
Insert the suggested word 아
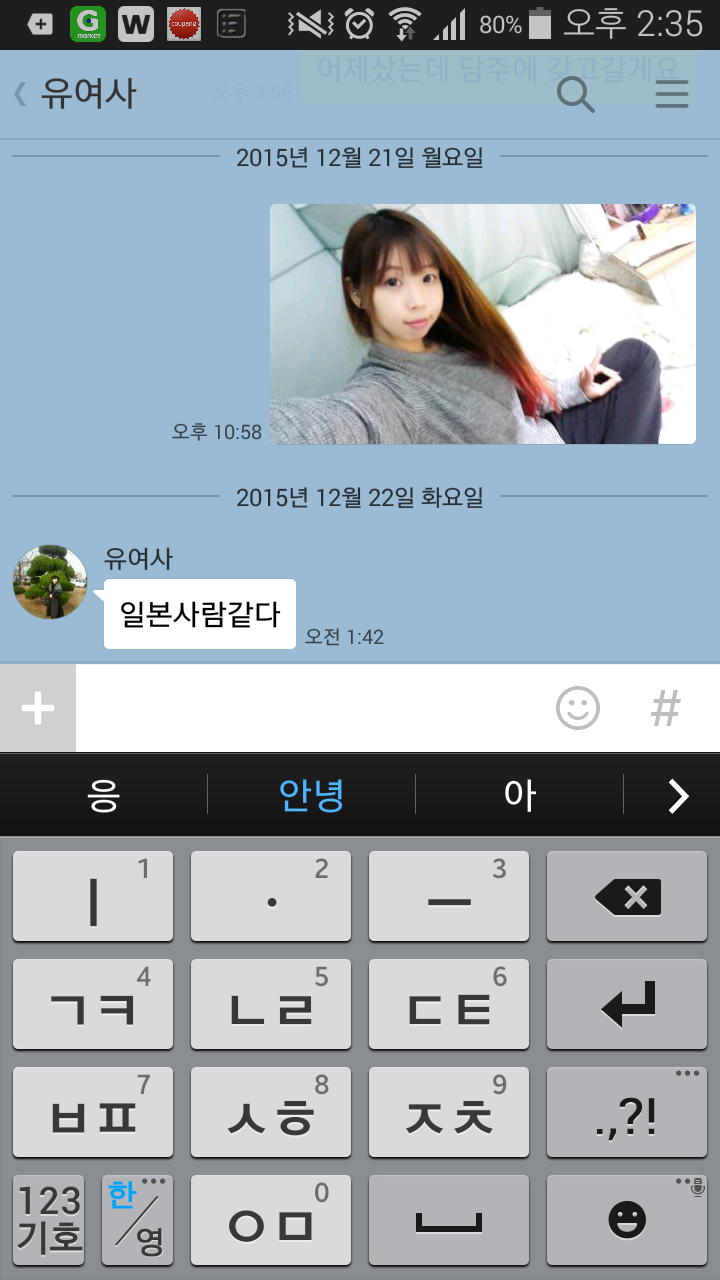(x=519, y=796)
